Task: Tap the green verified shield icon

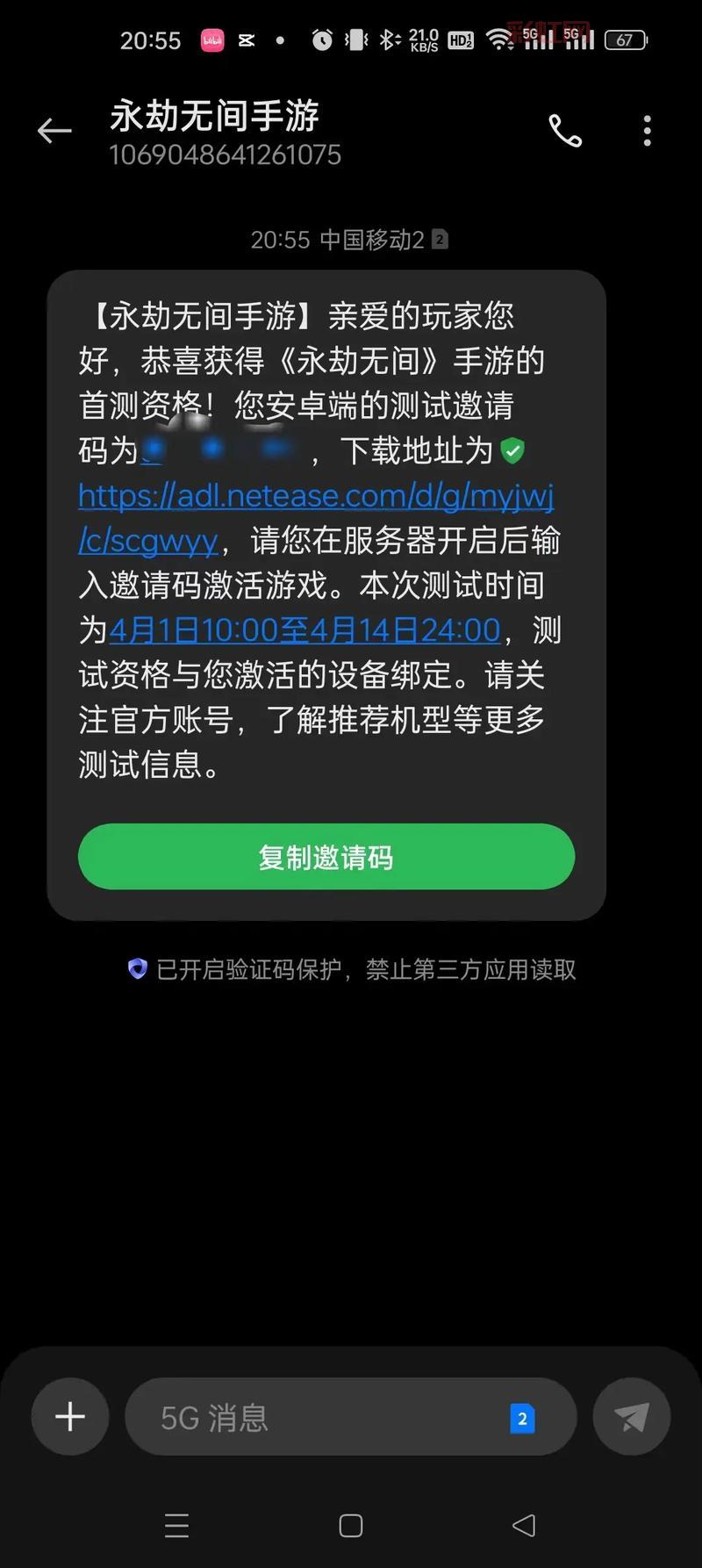Action: (513, 452)
